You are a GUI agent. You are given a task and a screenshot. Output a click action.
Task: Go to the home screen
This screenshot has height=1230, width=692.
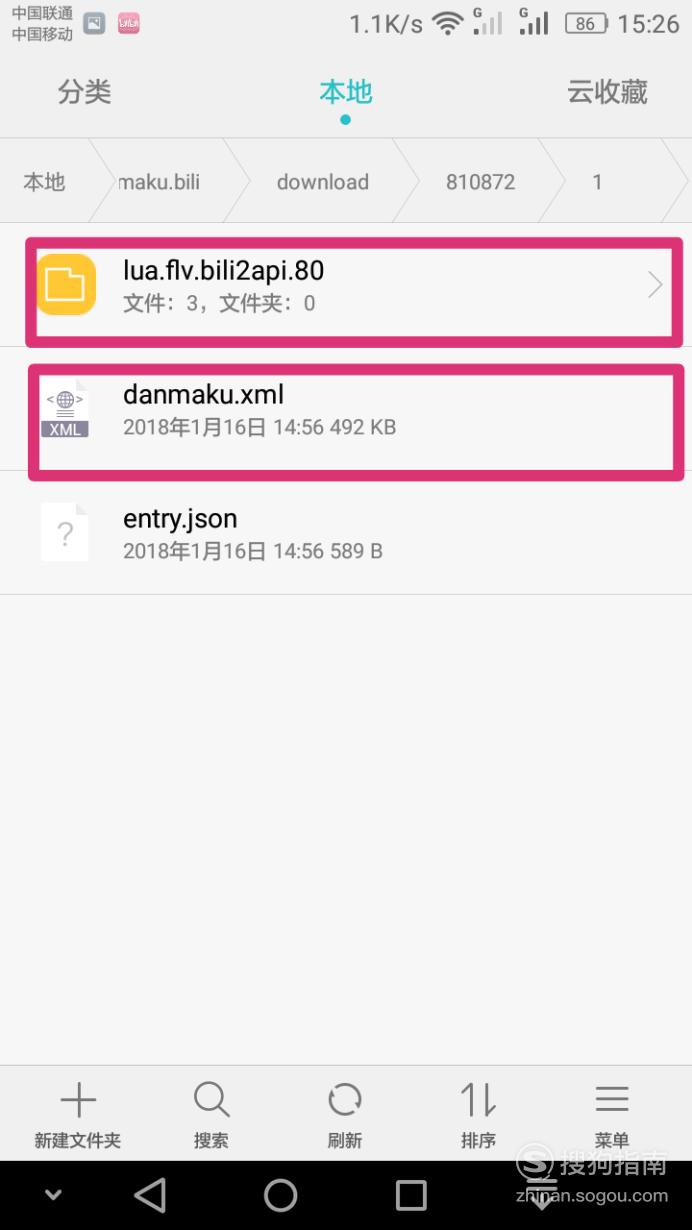pyautogui.click(x=281, y=1195)
